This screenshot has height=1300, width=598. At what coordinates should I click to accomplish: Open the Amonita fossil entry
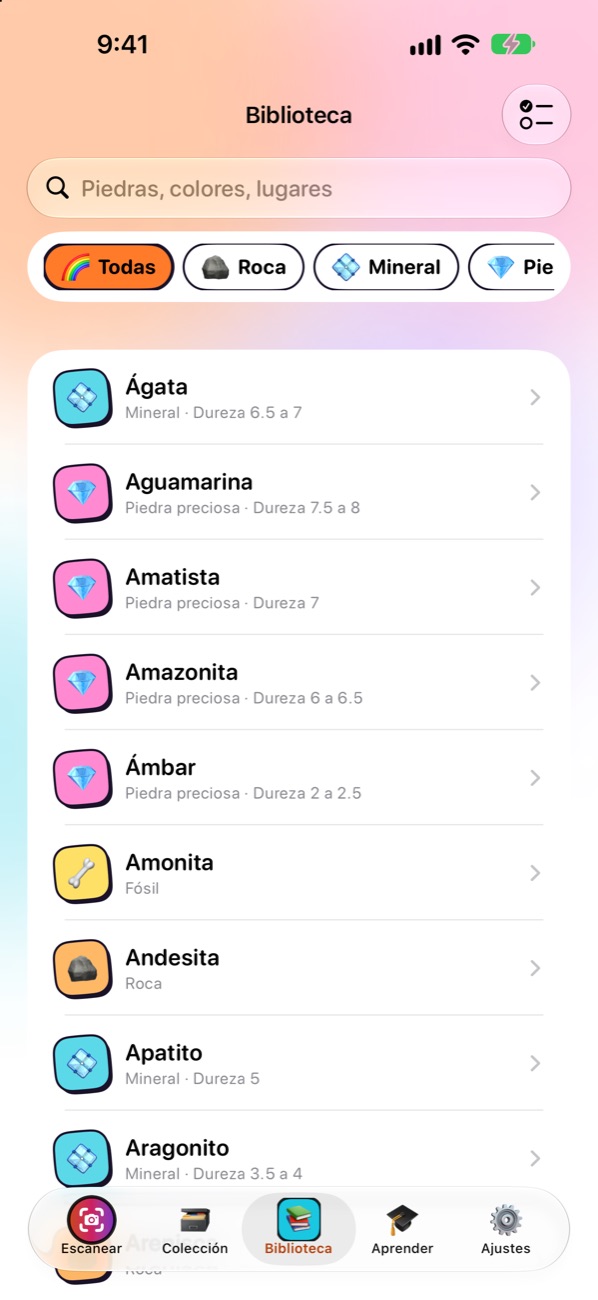click(x=299, y=872)
